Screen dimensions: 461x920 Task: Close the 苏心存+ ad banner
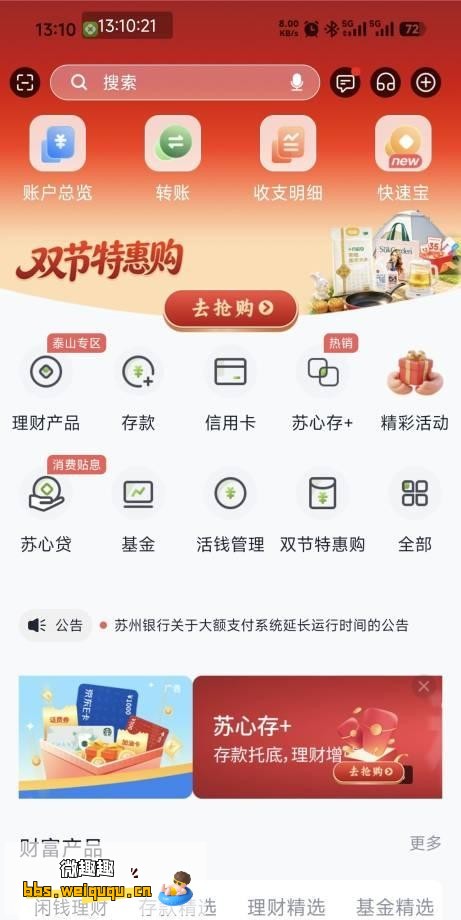[424, 686]
